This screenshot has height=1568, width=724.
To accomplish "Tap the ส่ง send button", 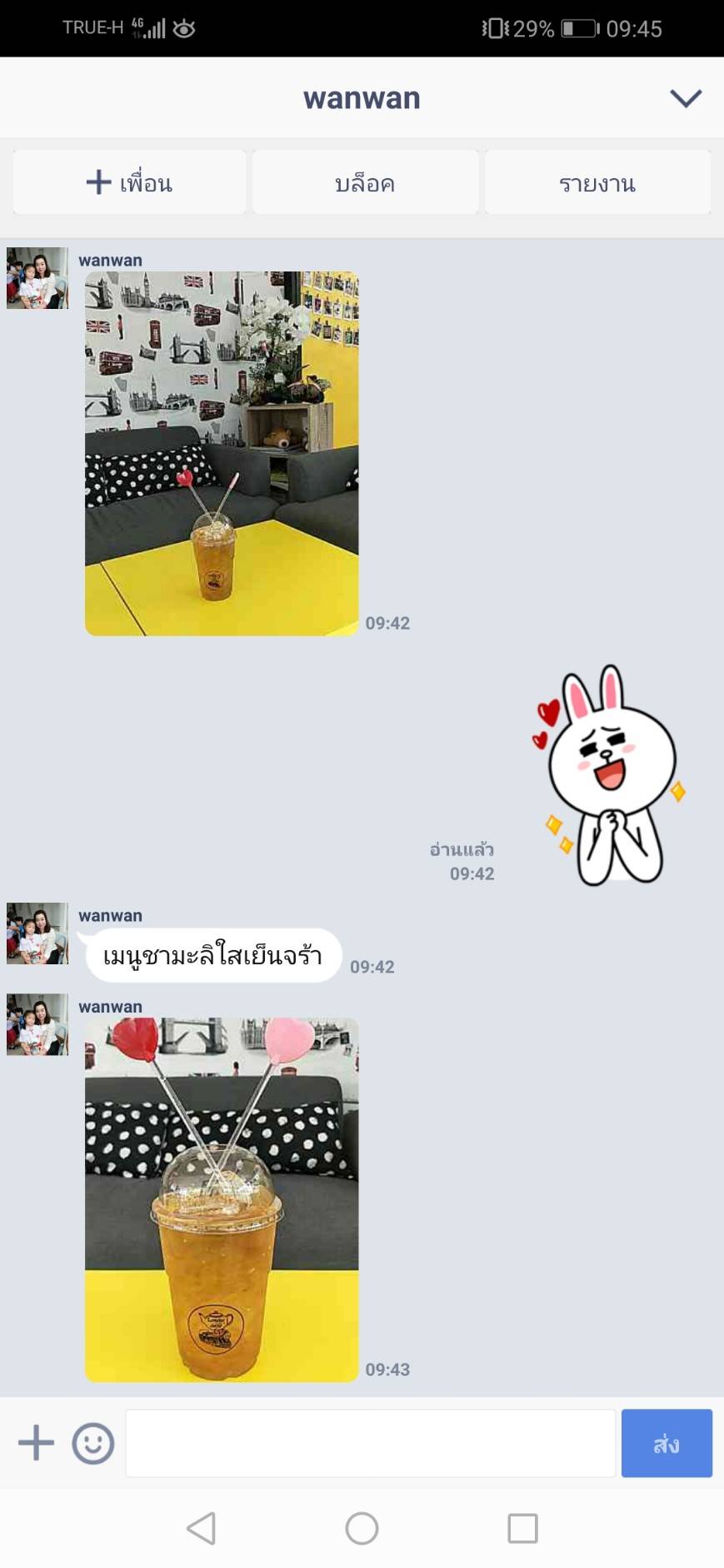I will coord(667,1443).
